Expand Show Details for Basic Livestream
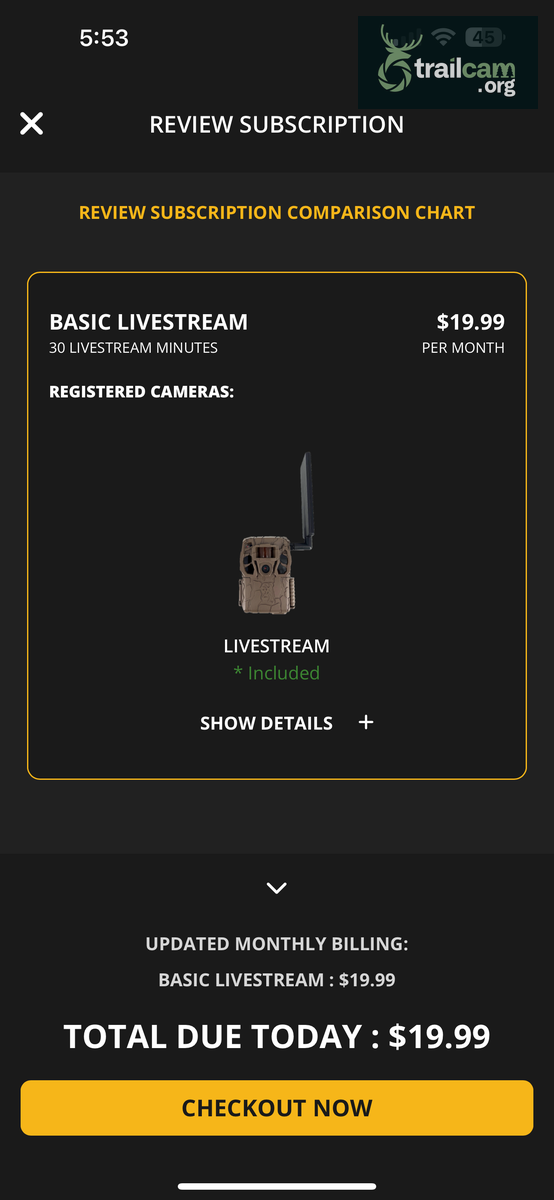The image size is (554, 1200). click(x=286, y=723)
